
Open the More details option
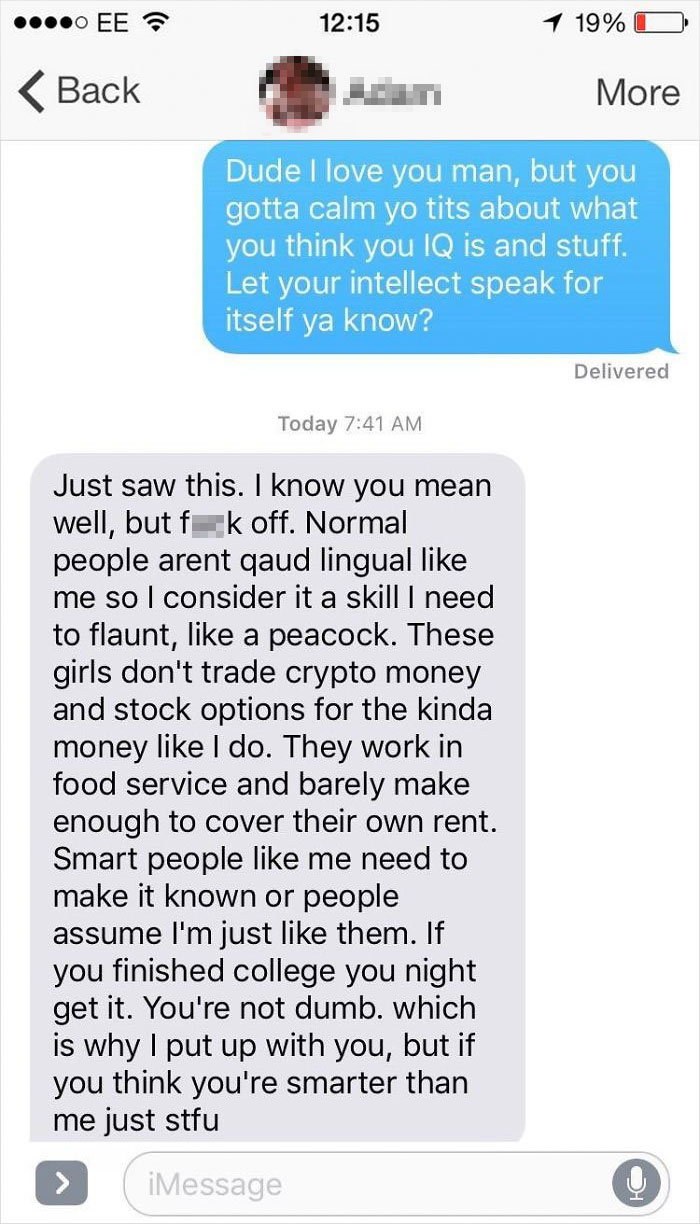click(x=637, y=92)
